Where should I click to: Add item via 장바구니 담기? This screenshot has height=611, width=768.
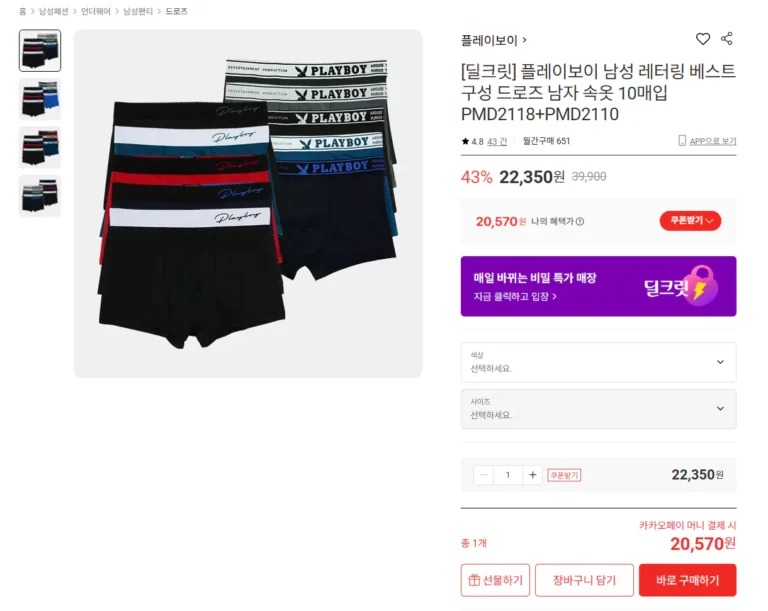coord(584,580)
